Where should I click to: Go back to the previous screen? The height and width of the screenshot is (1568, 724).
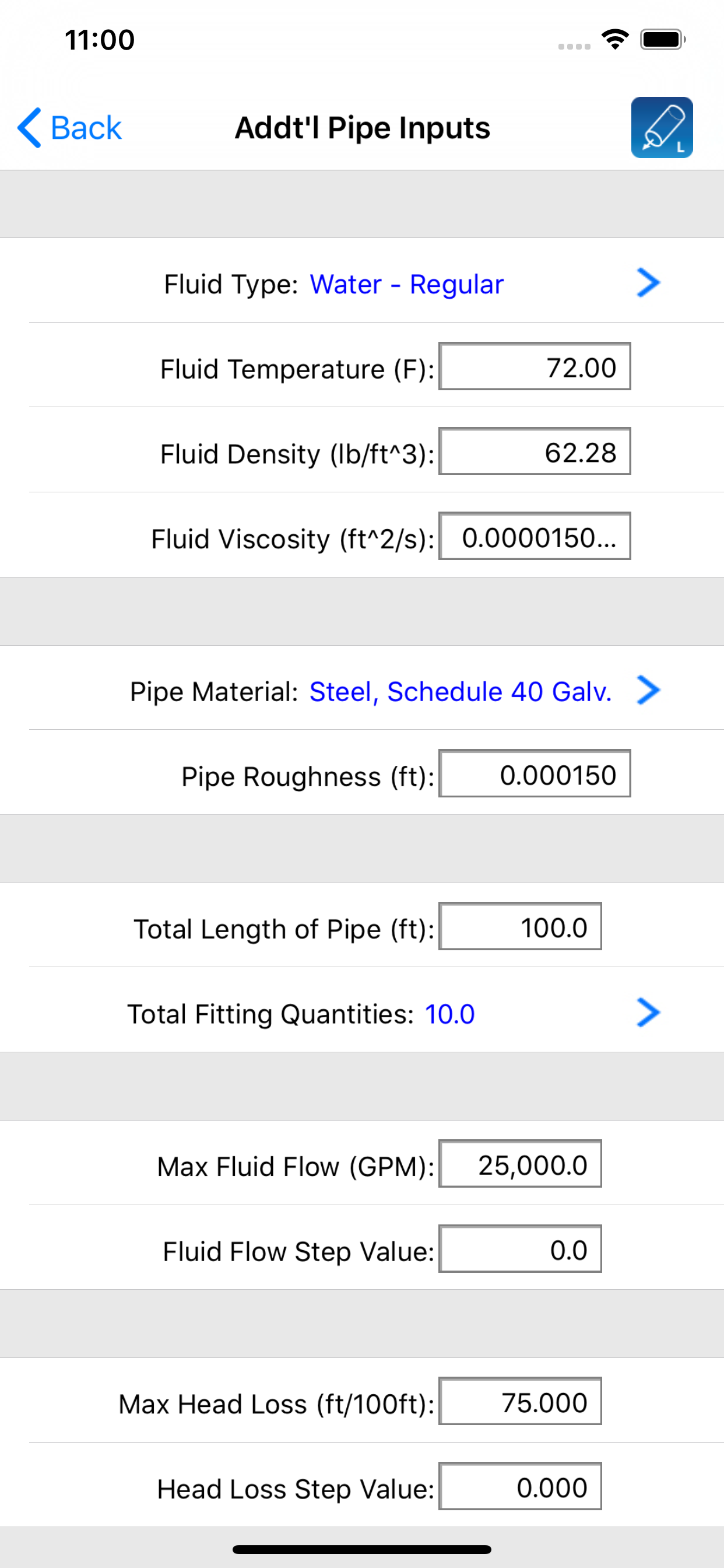69,128
